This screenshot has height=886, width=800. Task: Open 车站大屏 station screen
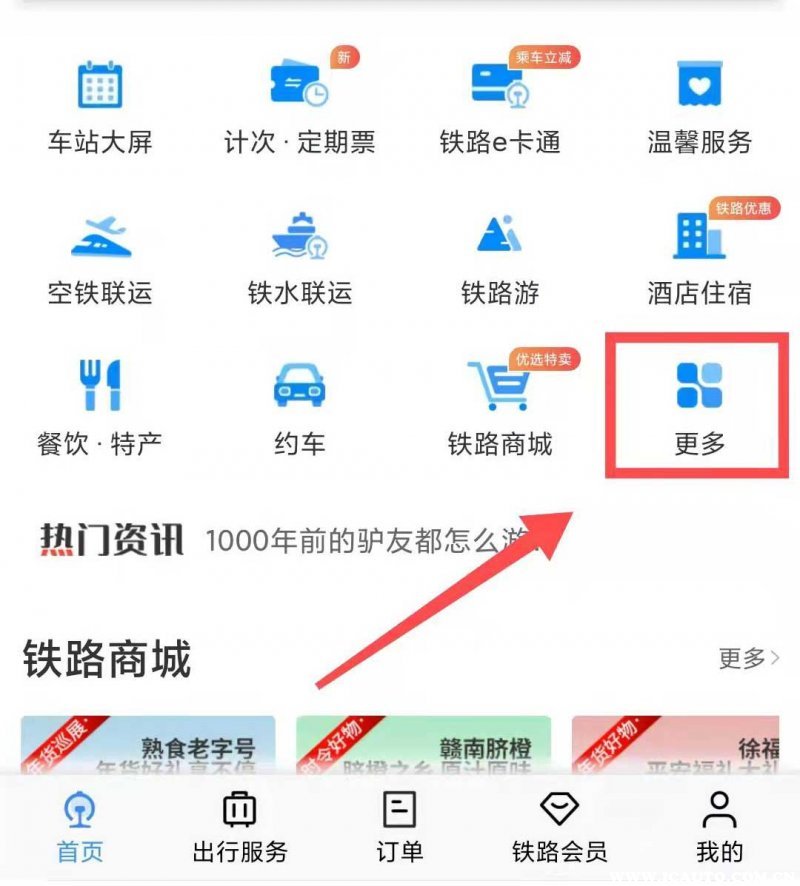[100, 107]
